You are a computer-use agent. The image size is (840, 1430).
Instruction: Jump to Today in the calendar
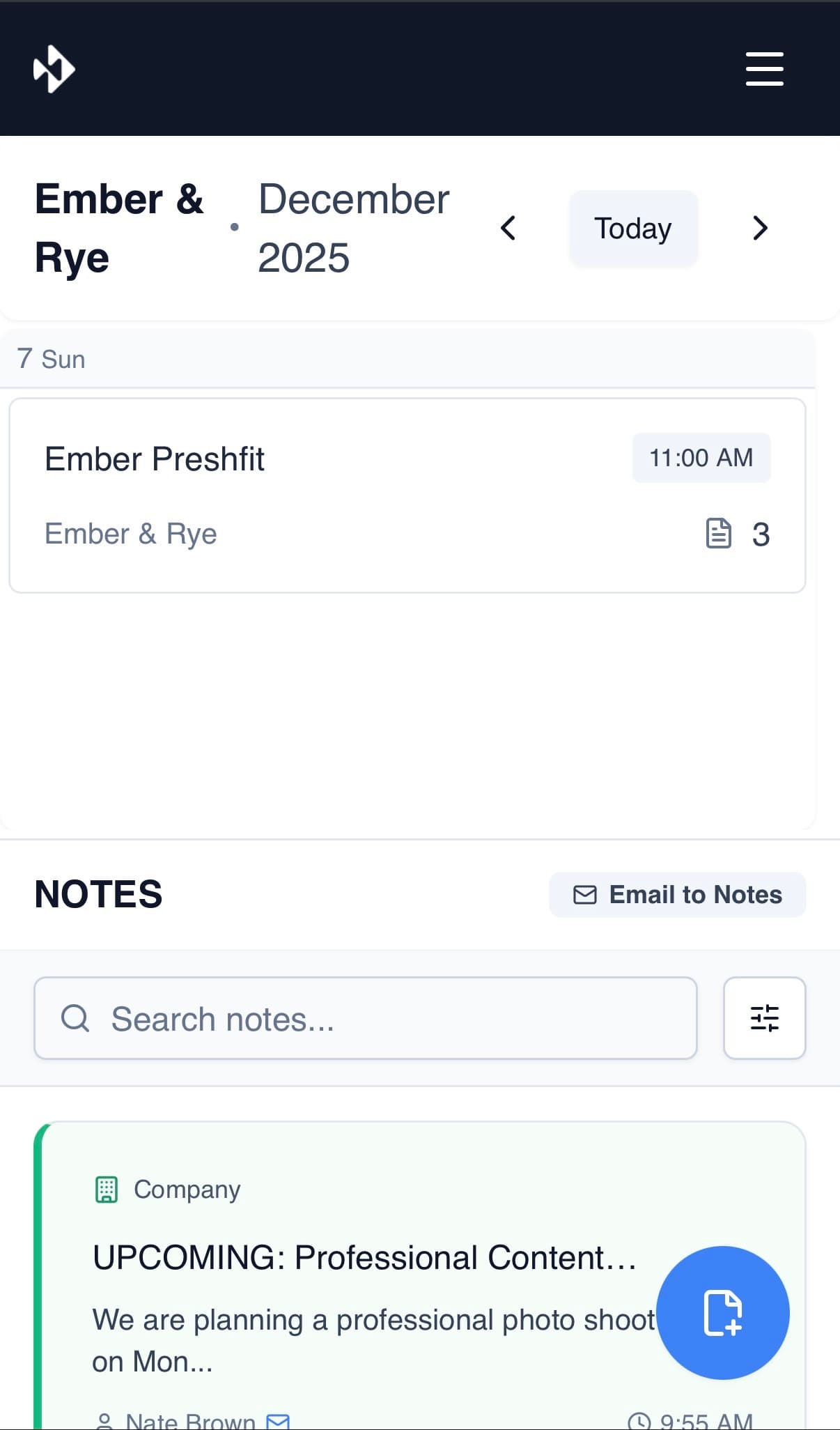coord(632,228)
